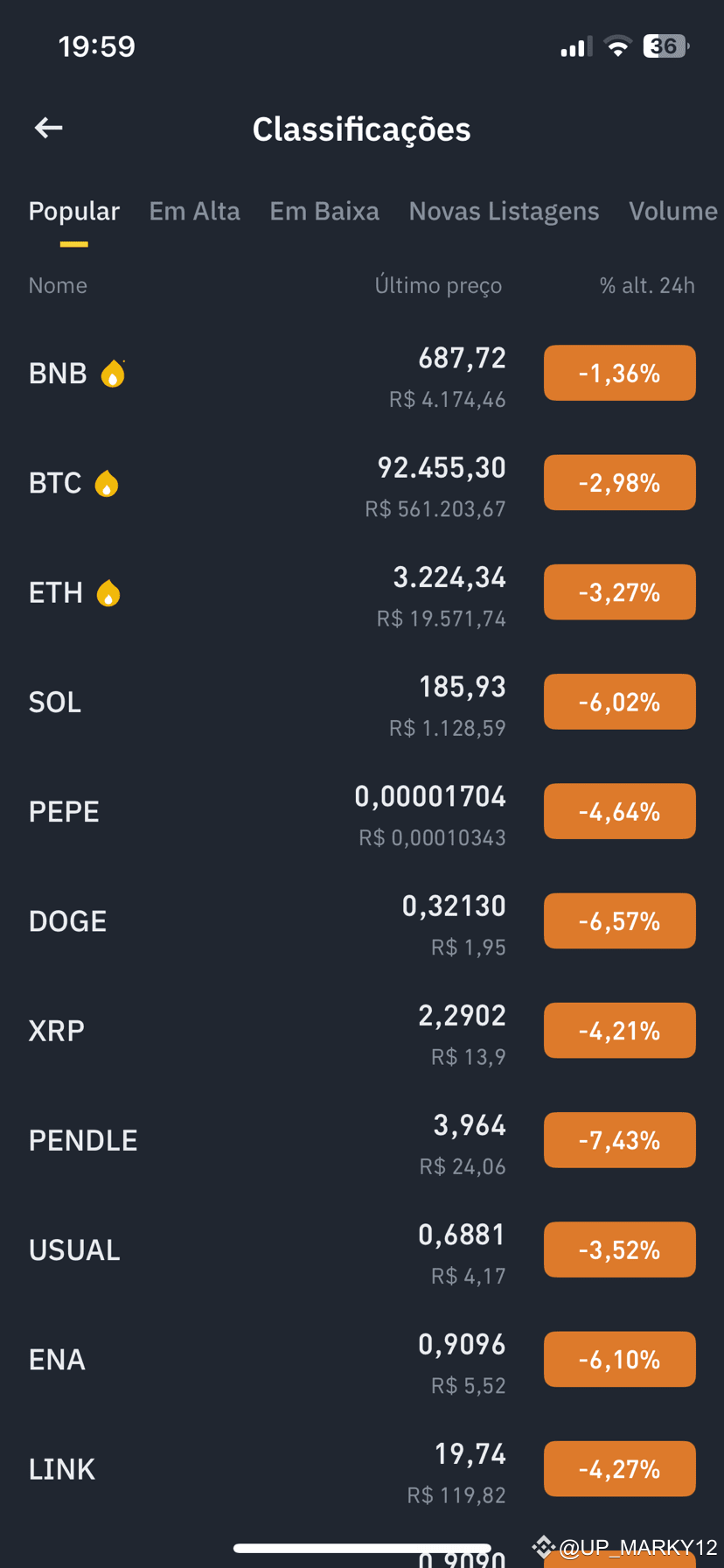The height and width of the screenshot is (1568, 724).
Task: Tap the -6,02% change button for SOL
Action: (619, 701)
